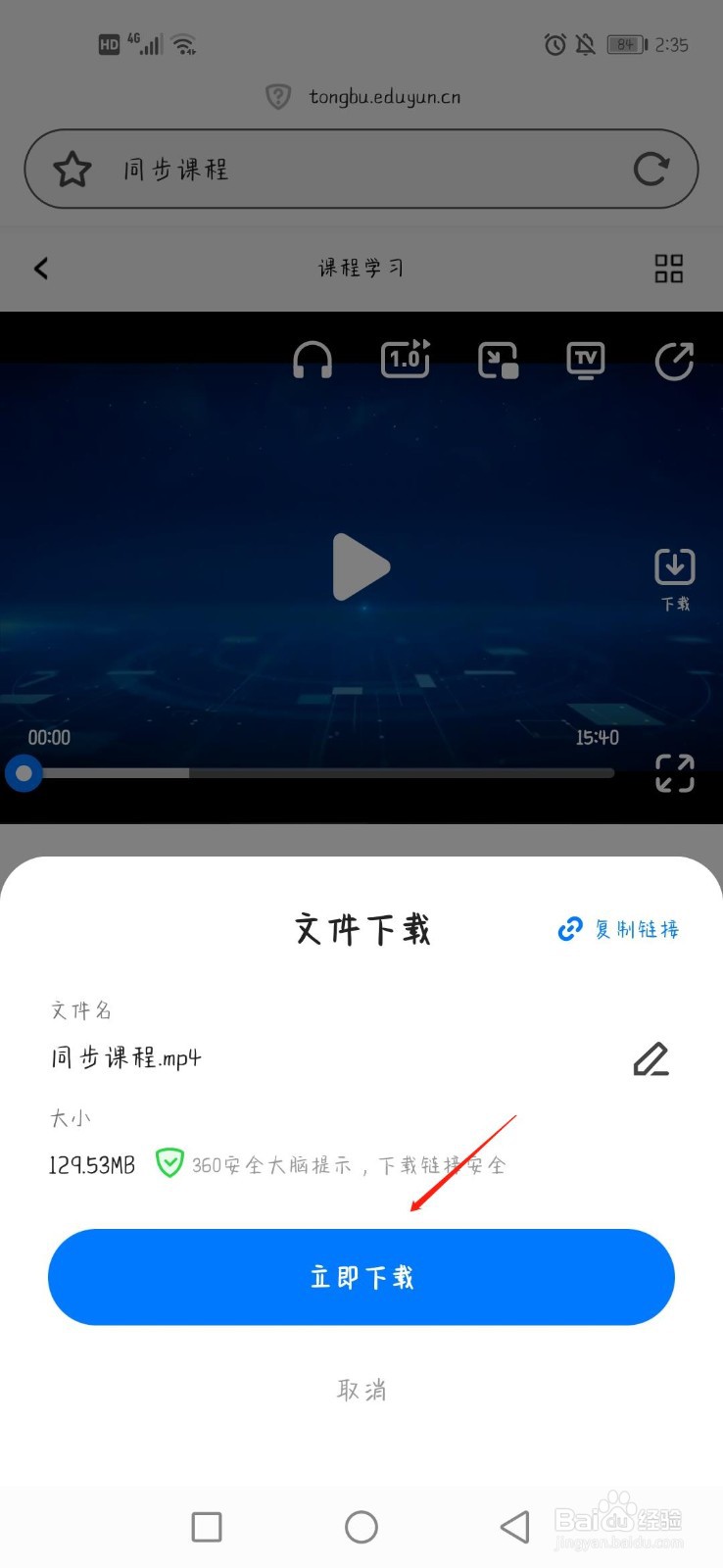Rename the file with the pencil edit icon
The height and width of the screenshot is (1568, 723).
pos(651,1059)
